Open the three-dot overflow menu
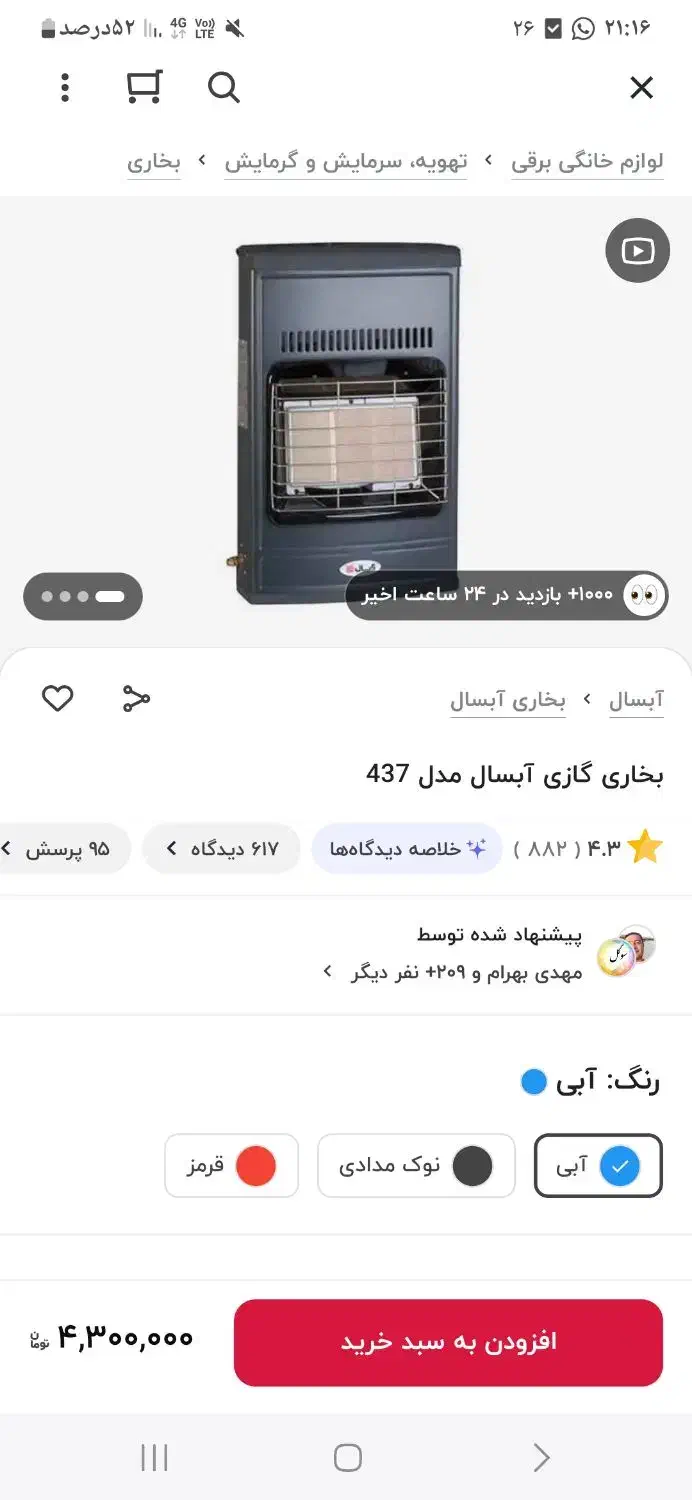 click(65, 88)
